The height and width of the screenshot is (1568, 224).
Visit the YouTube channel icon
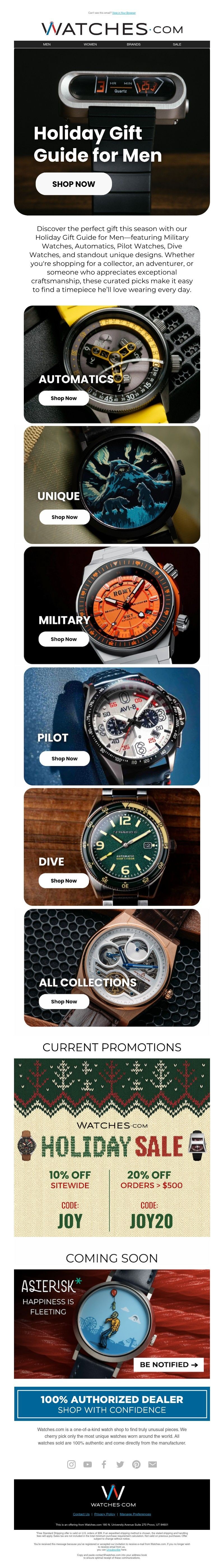[87, 1464]
